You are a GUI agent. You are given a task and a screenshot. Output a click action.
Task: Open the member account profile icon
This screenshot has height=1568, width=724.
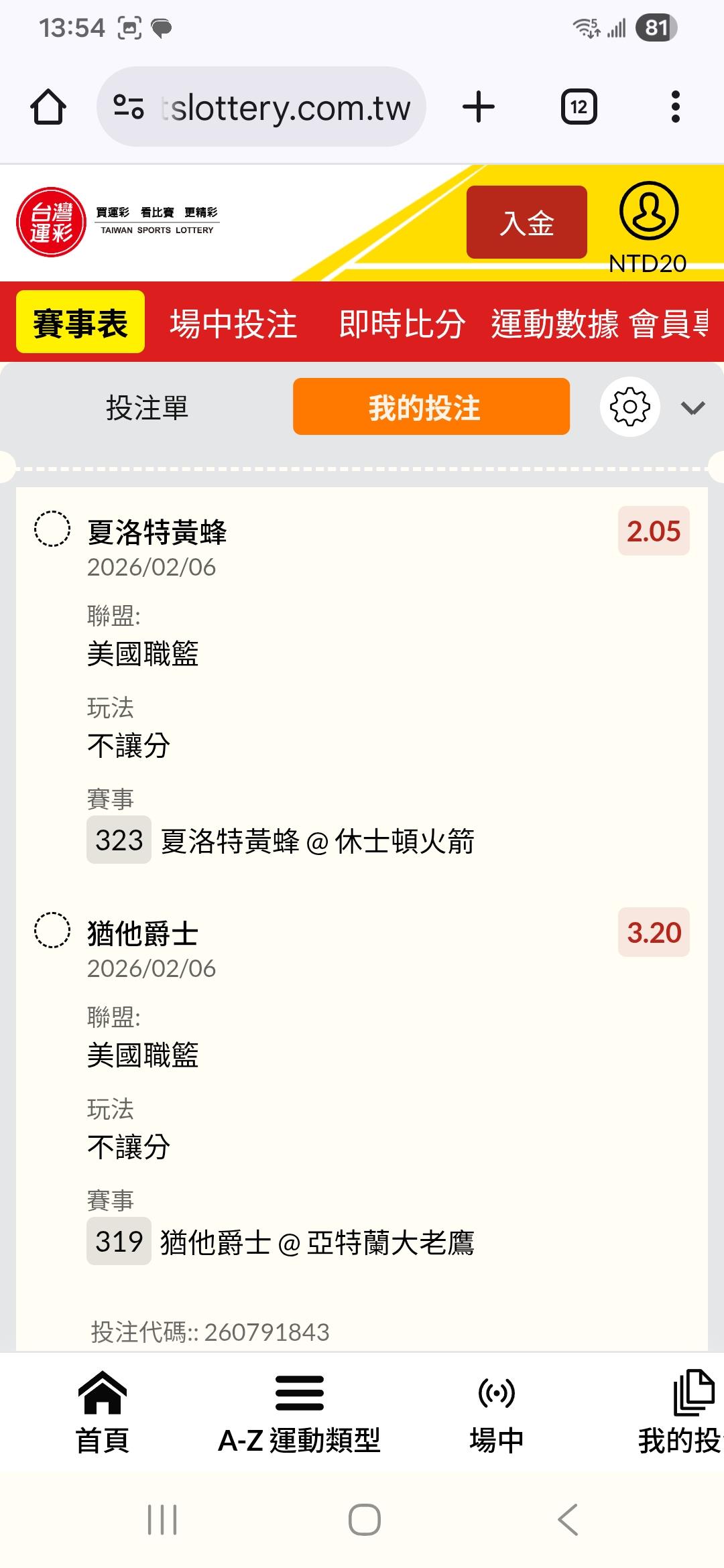click(648, 212)
